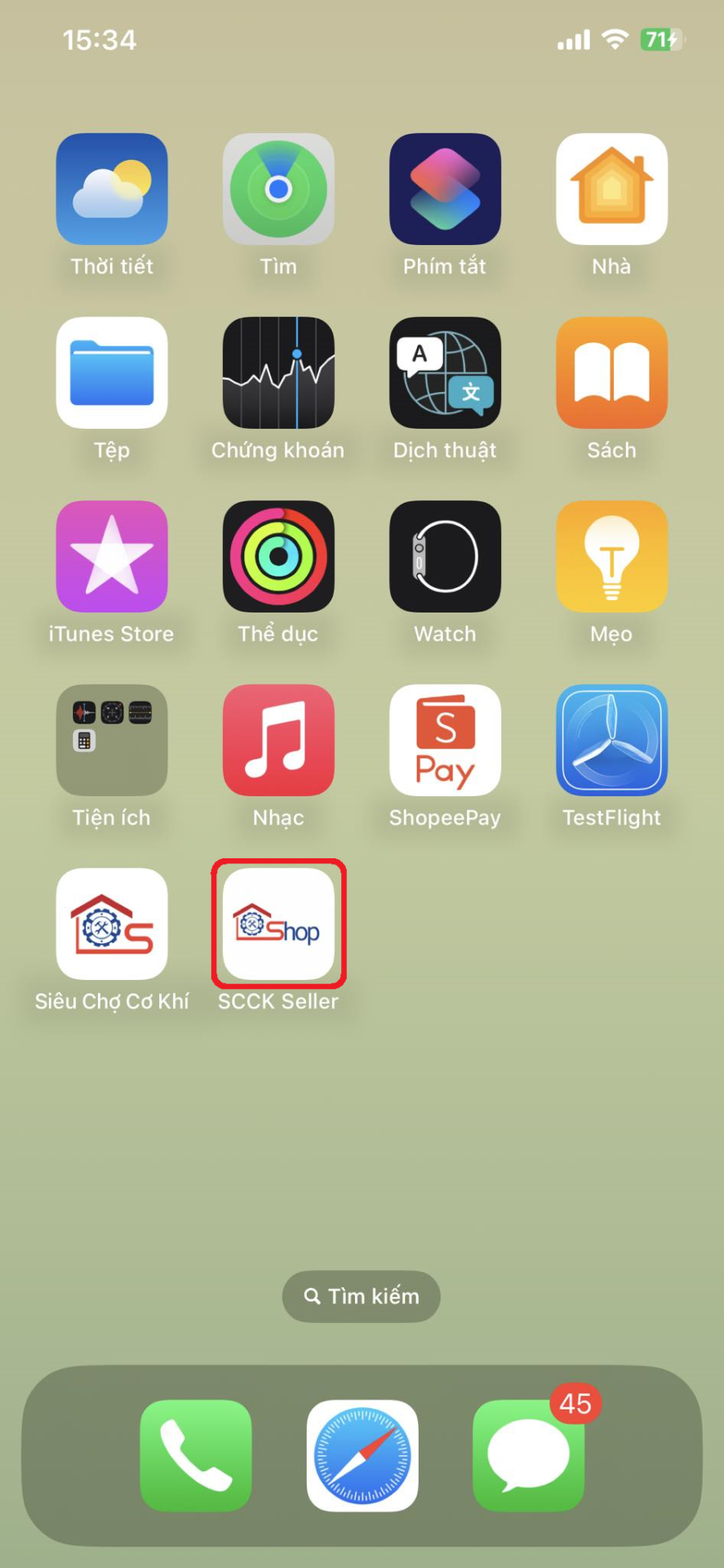
Task: Open Dịch thuật translate app
Action: pyautogui.click(x=445, y=372)
